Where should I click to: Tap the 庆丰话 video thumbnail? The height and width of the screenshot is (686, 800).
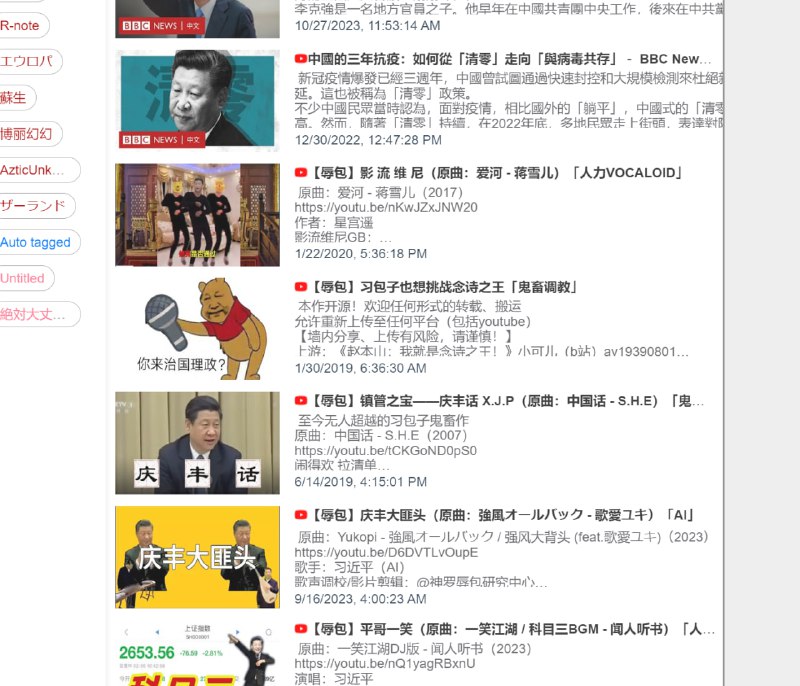[x=197, y=442]
